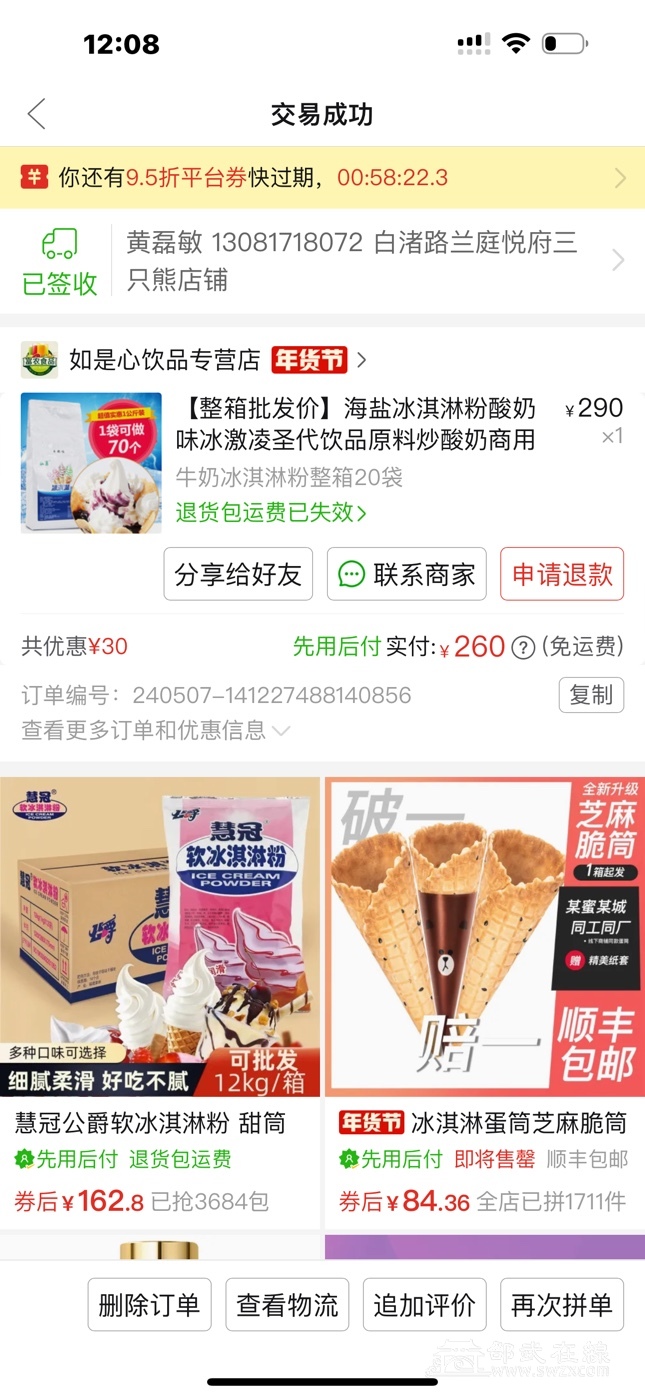
Task: Reorder using 再次拼单
Action: click(x=562, y=1306)
